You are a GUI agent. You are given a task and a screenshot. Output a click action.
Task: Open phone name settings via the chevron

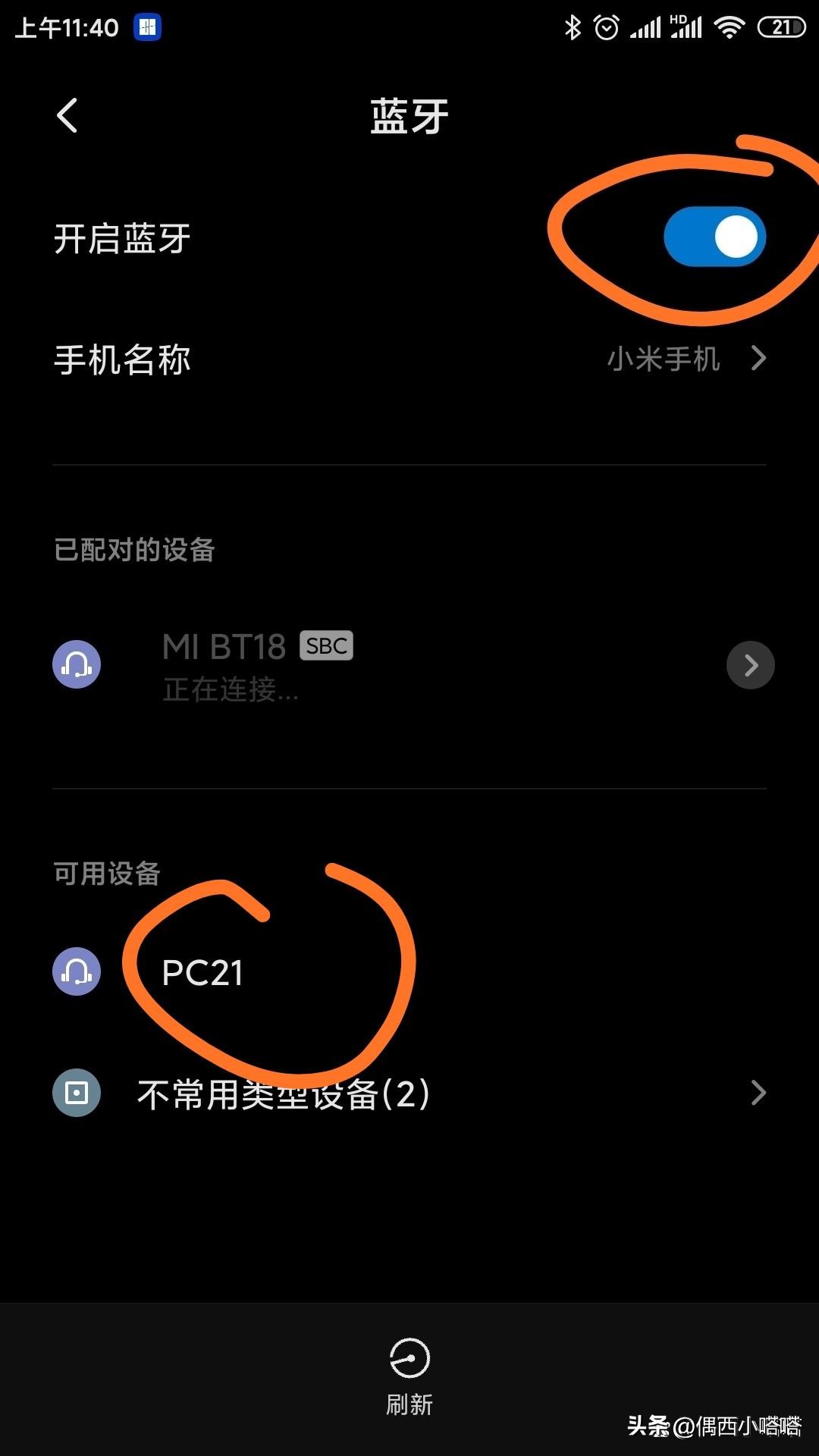coord(759,359)
